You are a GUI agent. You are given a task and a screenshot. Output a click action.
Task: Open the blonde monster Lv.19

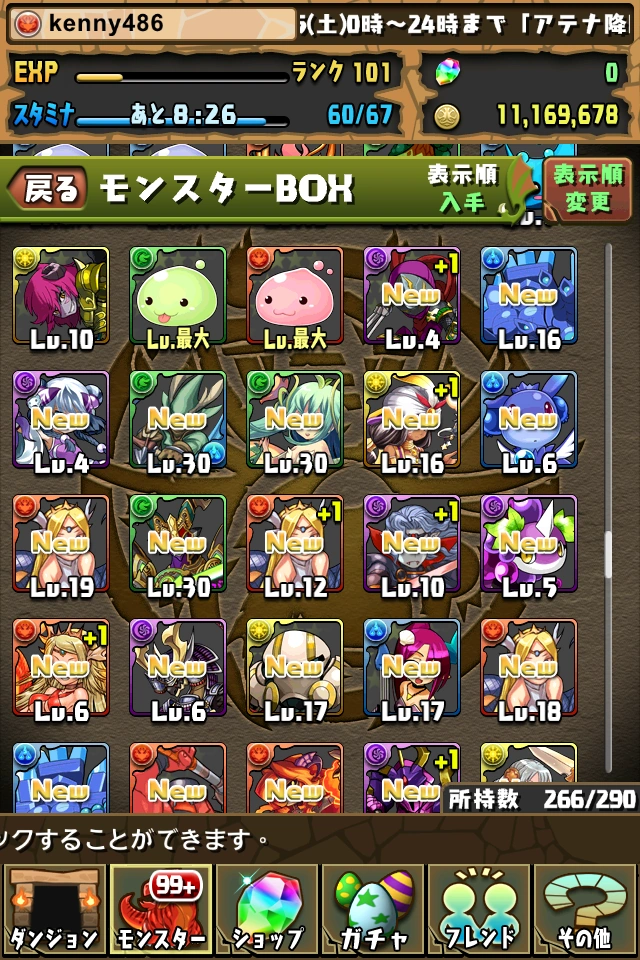coord(61,545)
